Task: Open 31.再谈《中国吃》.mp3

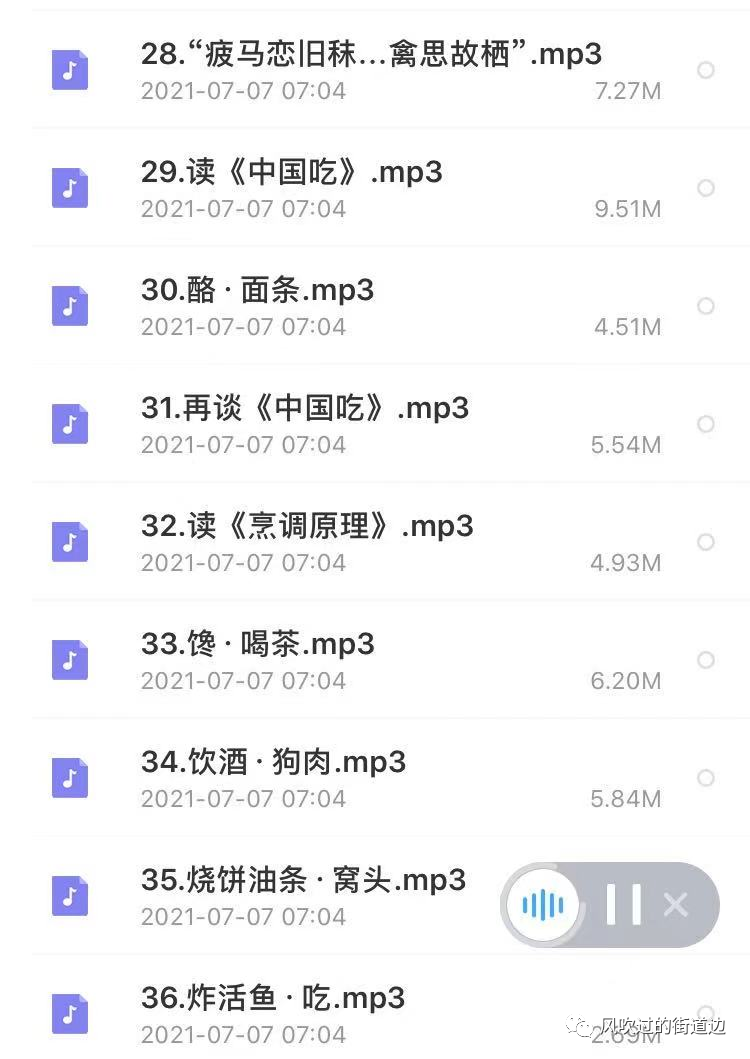Action: click(304, 409)
